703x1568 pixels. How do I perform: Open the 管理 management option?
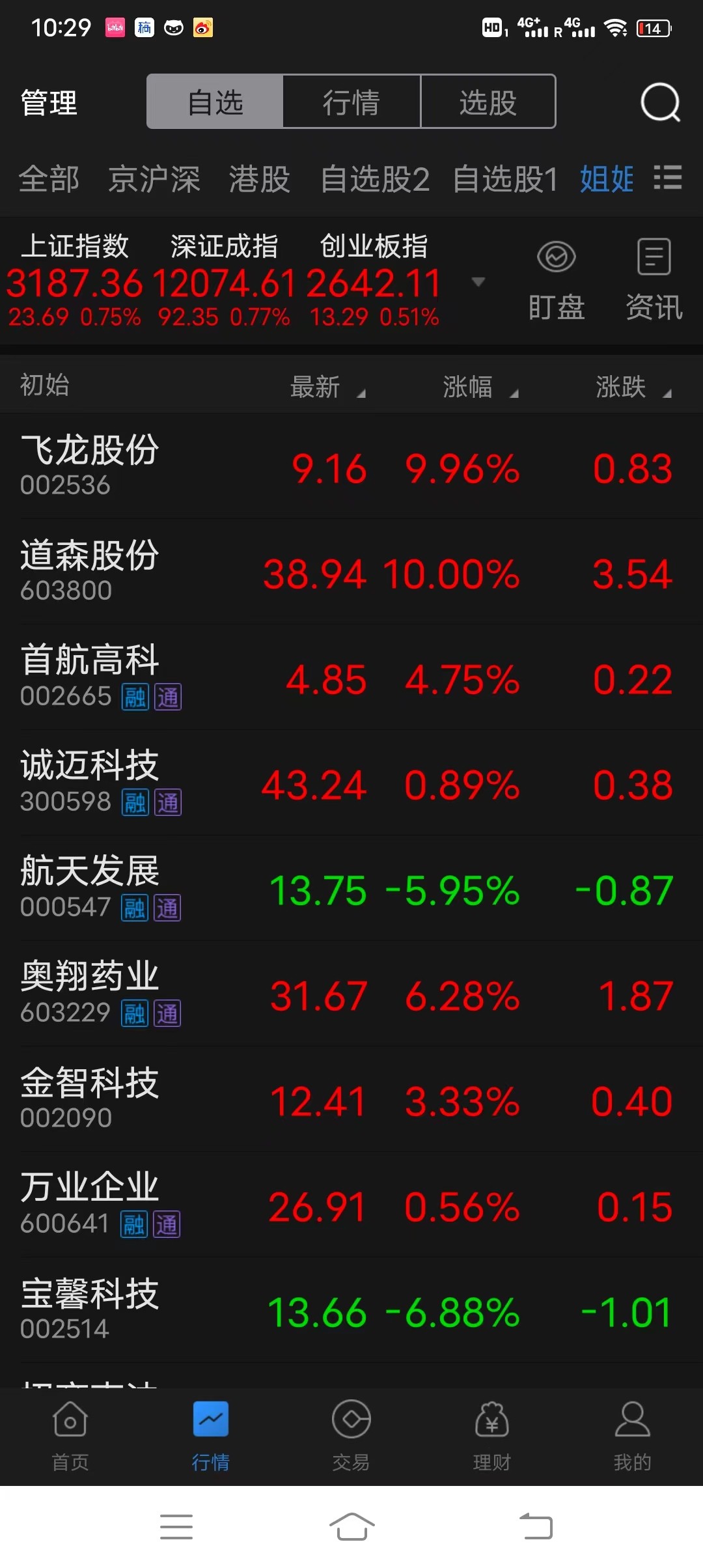[49, 102]
